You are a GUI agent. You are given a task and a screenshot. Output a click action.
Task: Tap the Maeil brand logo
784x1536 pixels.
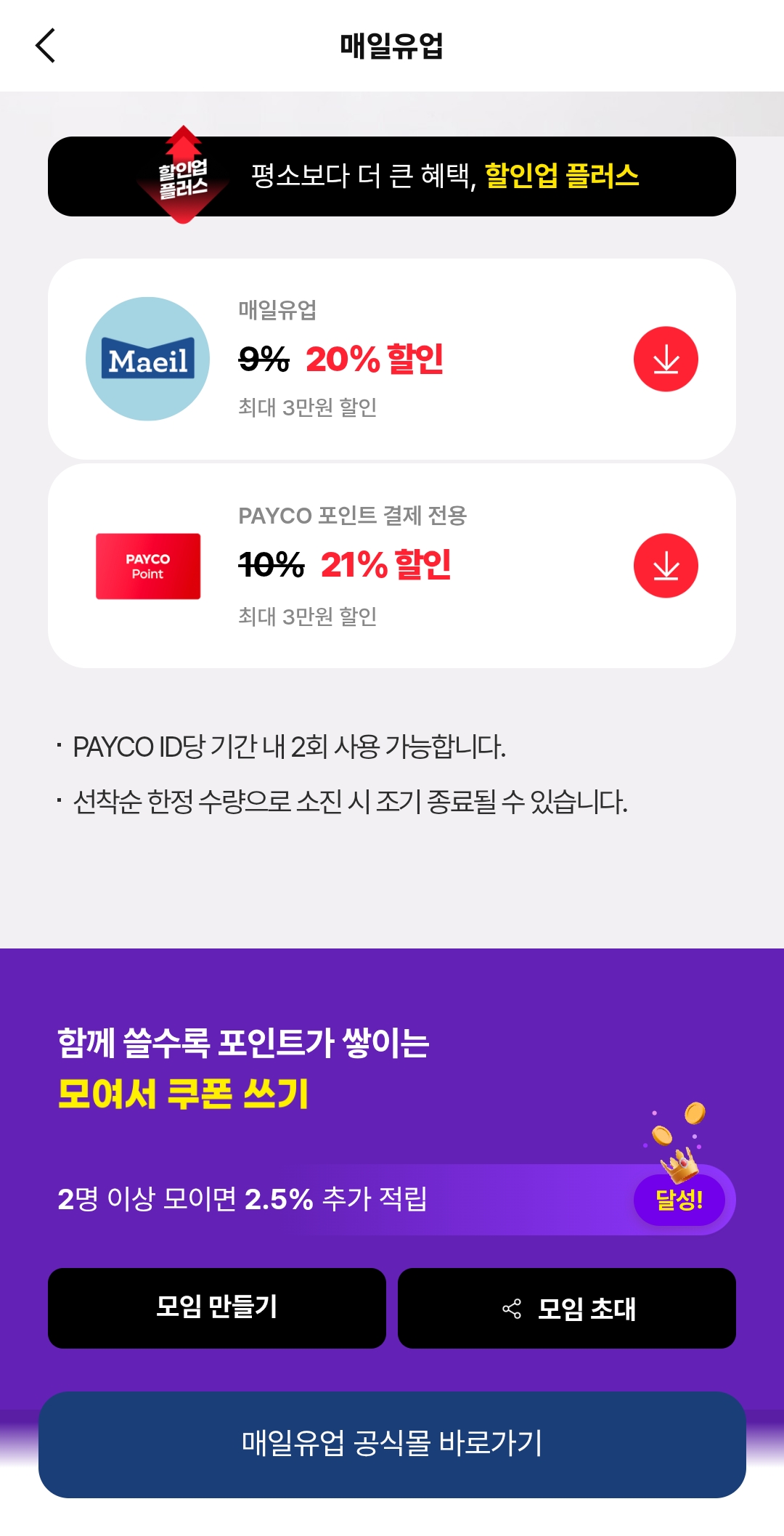(147, 357)
